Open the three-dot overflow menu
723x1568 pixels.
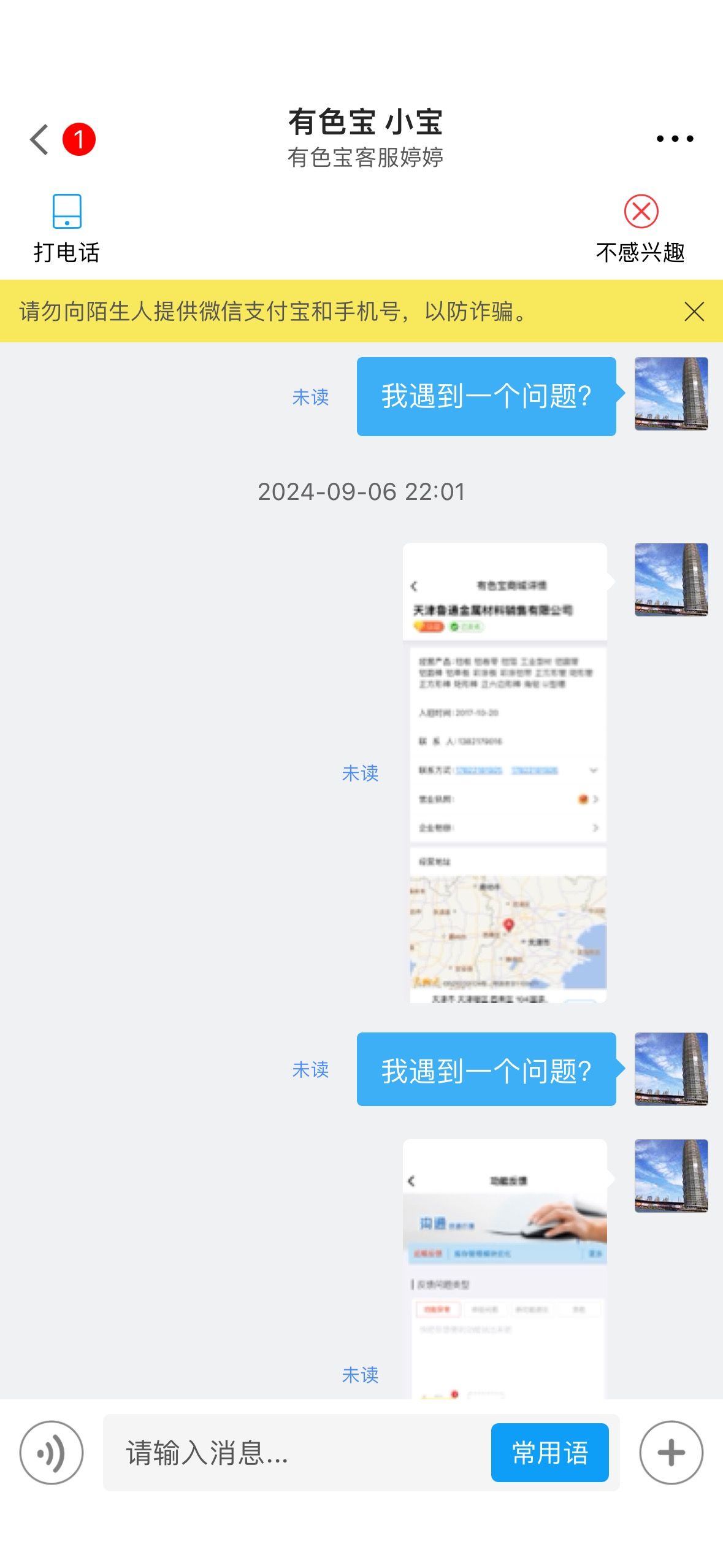tap(675, 139)
